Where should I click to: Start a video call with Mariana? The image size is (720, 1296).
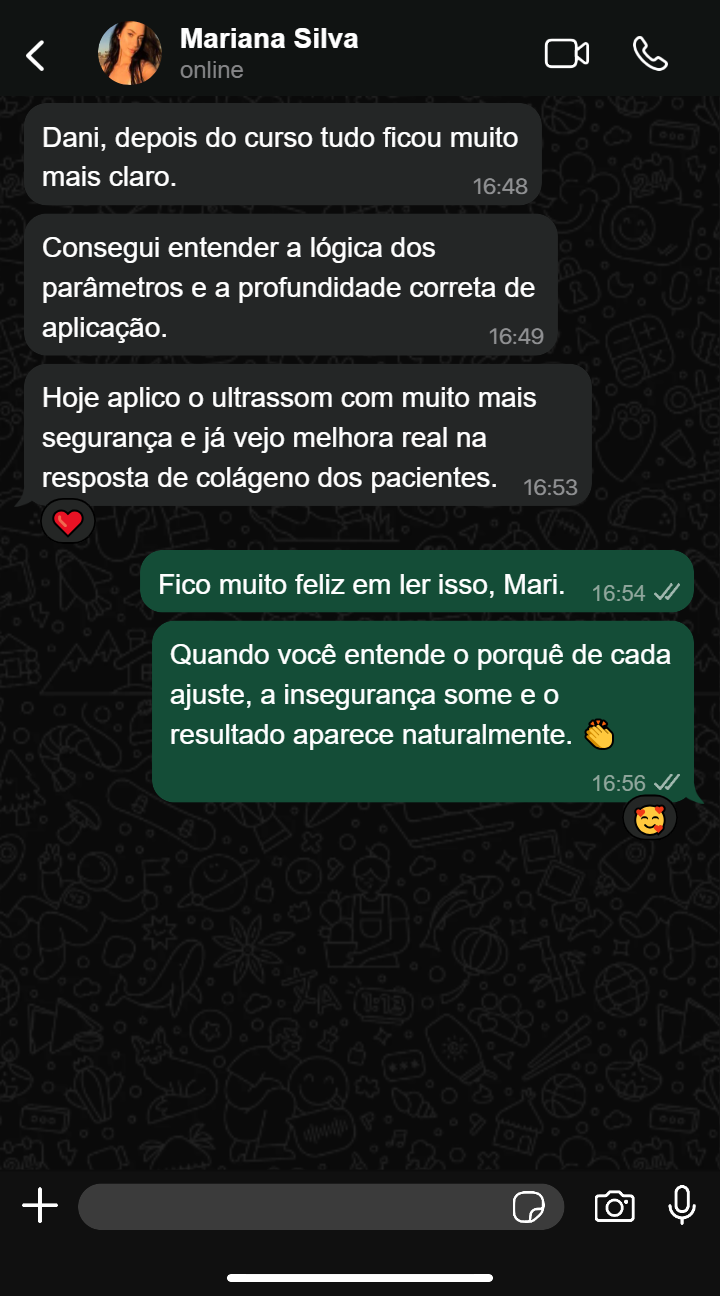[x=566, y=54]
